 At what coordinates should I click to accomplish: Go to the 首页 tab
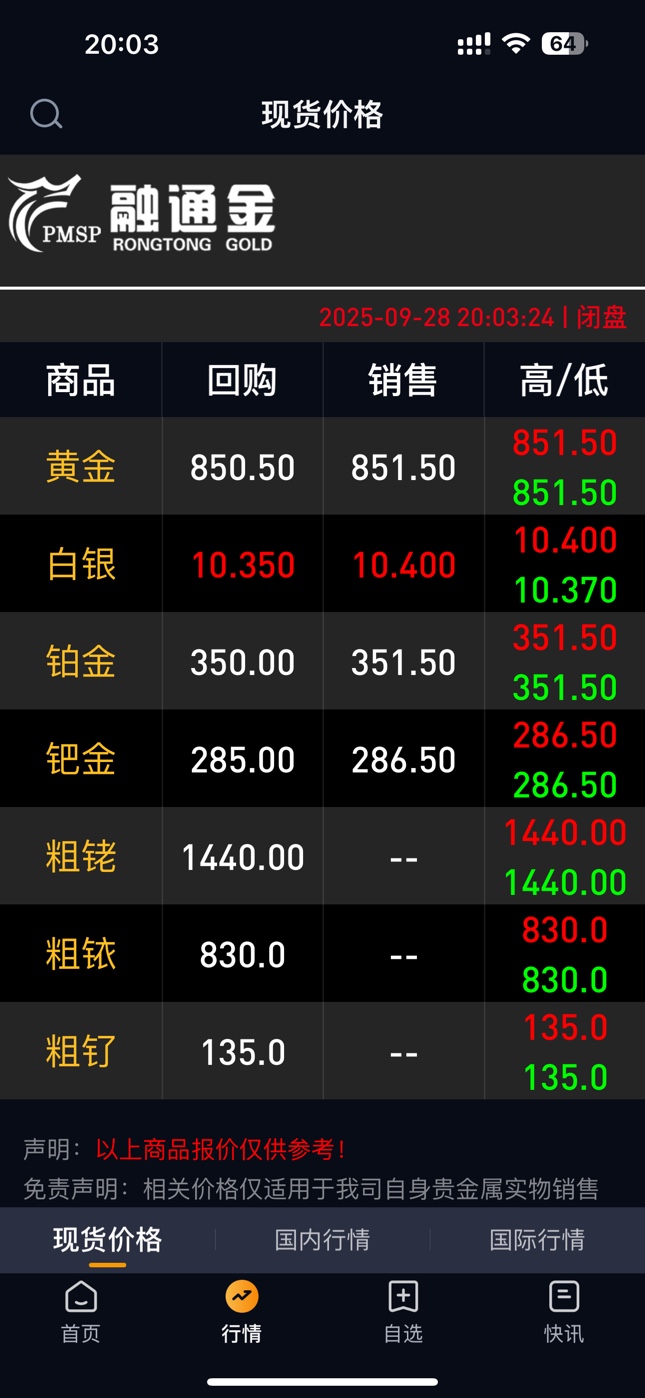[81, 1312]
